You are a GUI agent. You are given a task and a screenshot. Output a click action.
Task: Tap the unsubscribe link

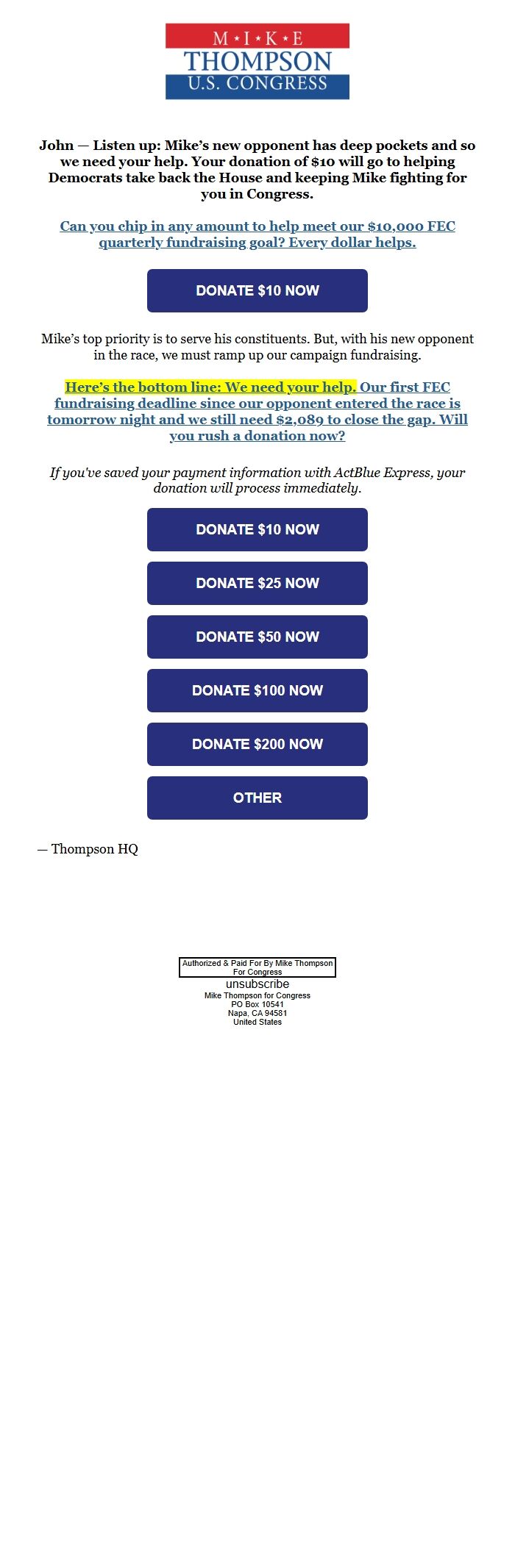pos(257,984)
